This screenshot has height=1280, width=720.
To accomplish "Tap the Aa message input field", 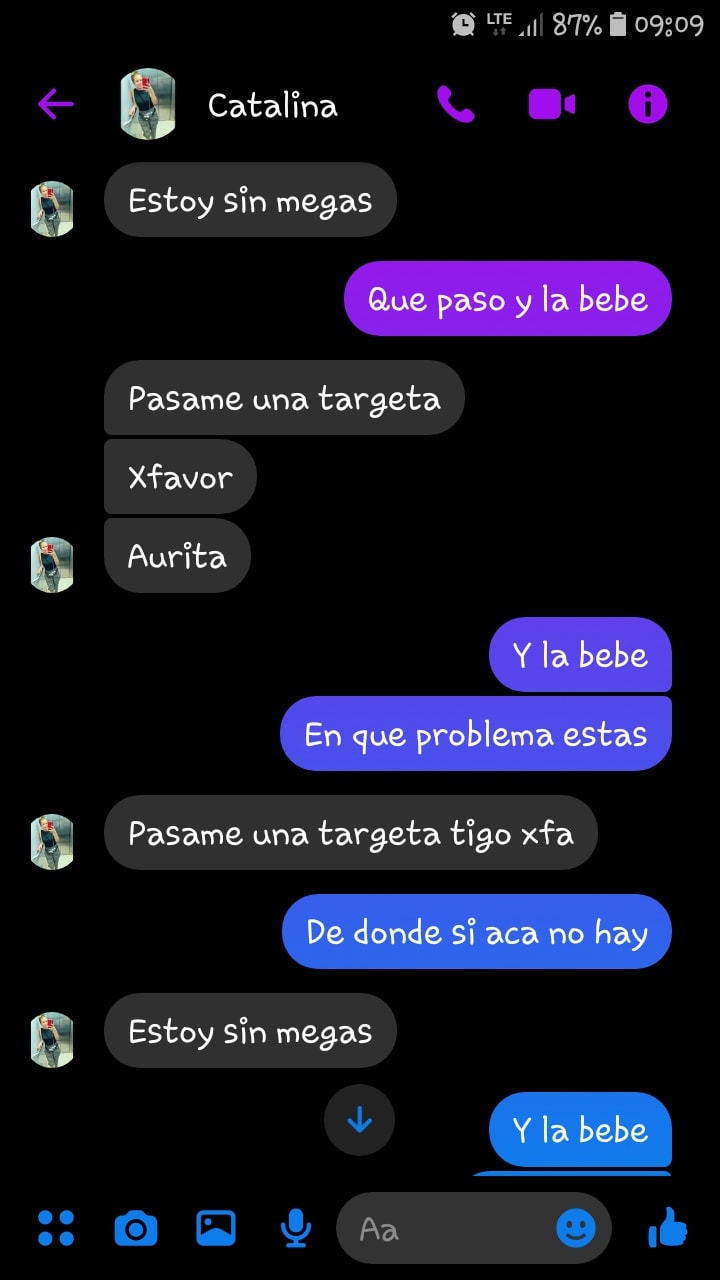I will (x=450, y=1228).
